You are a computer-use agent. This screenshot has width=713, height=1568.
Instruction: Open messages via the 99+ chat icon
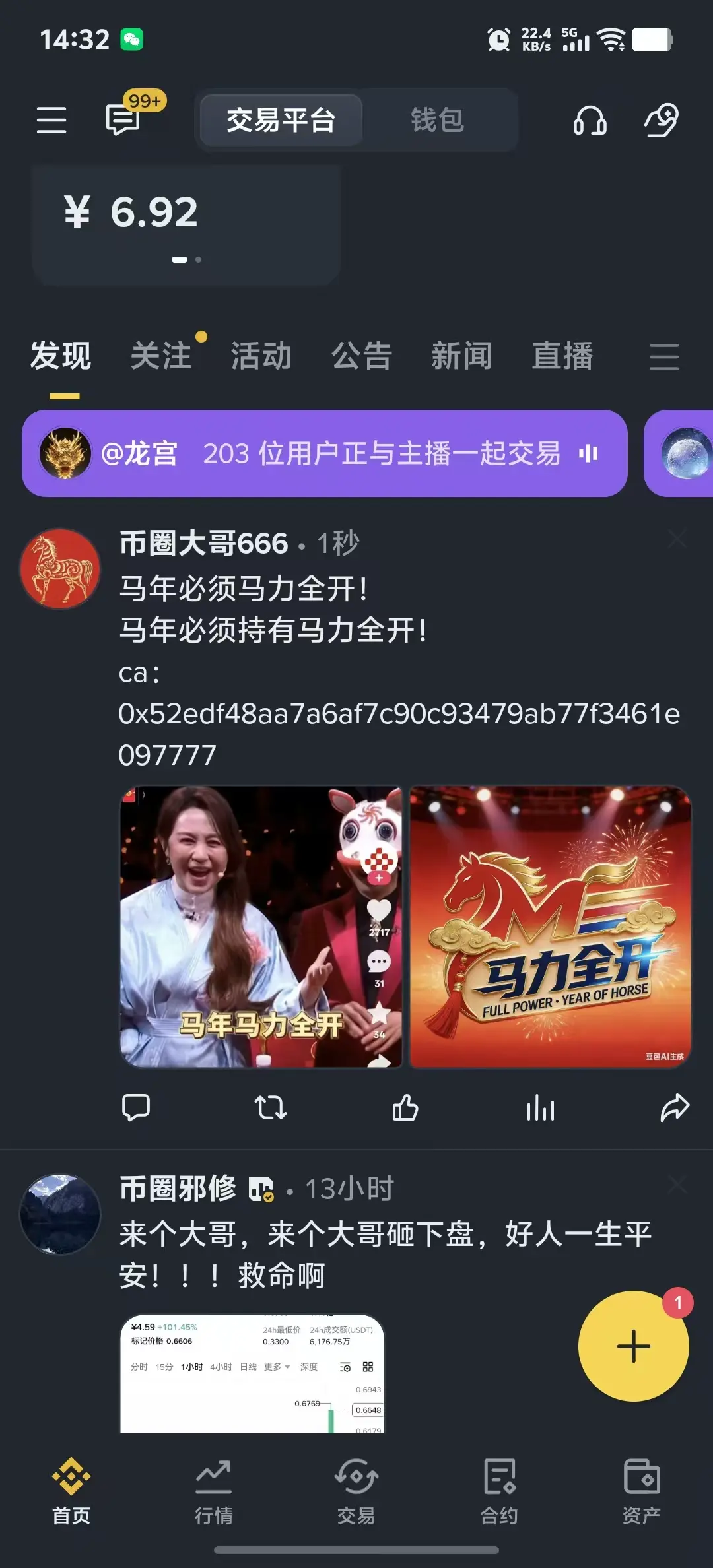(x=123, y=119)
